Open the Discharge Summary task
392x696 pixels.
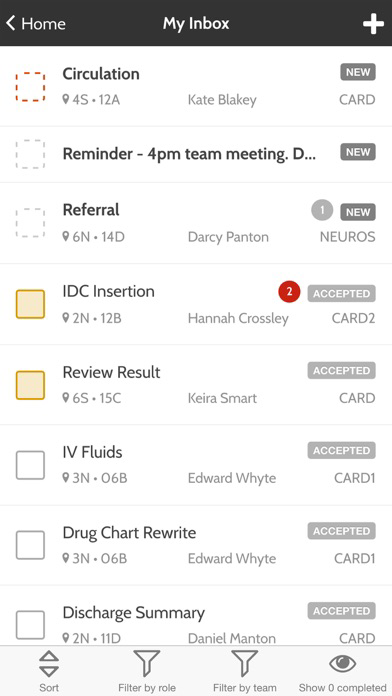tap(196, 616)
